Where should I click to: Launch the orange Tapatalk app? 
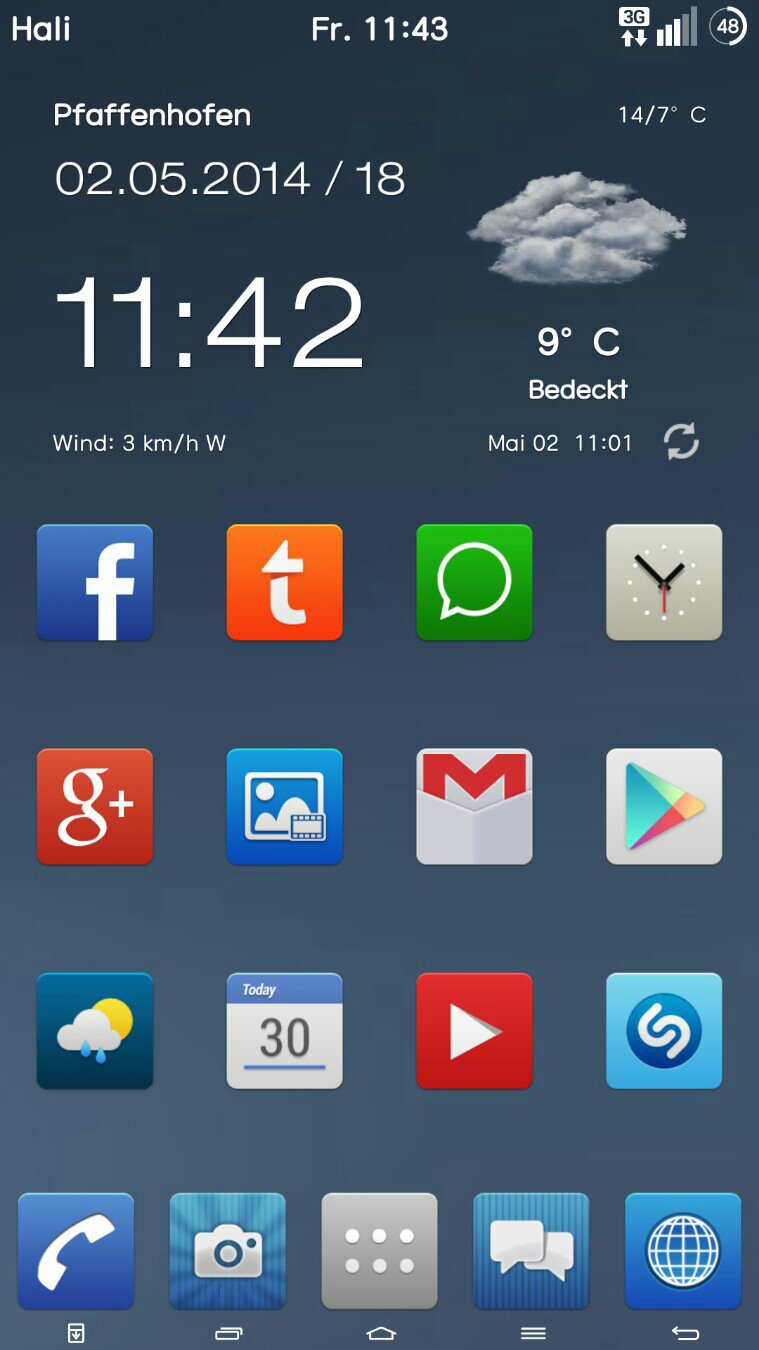pos(284,582)
